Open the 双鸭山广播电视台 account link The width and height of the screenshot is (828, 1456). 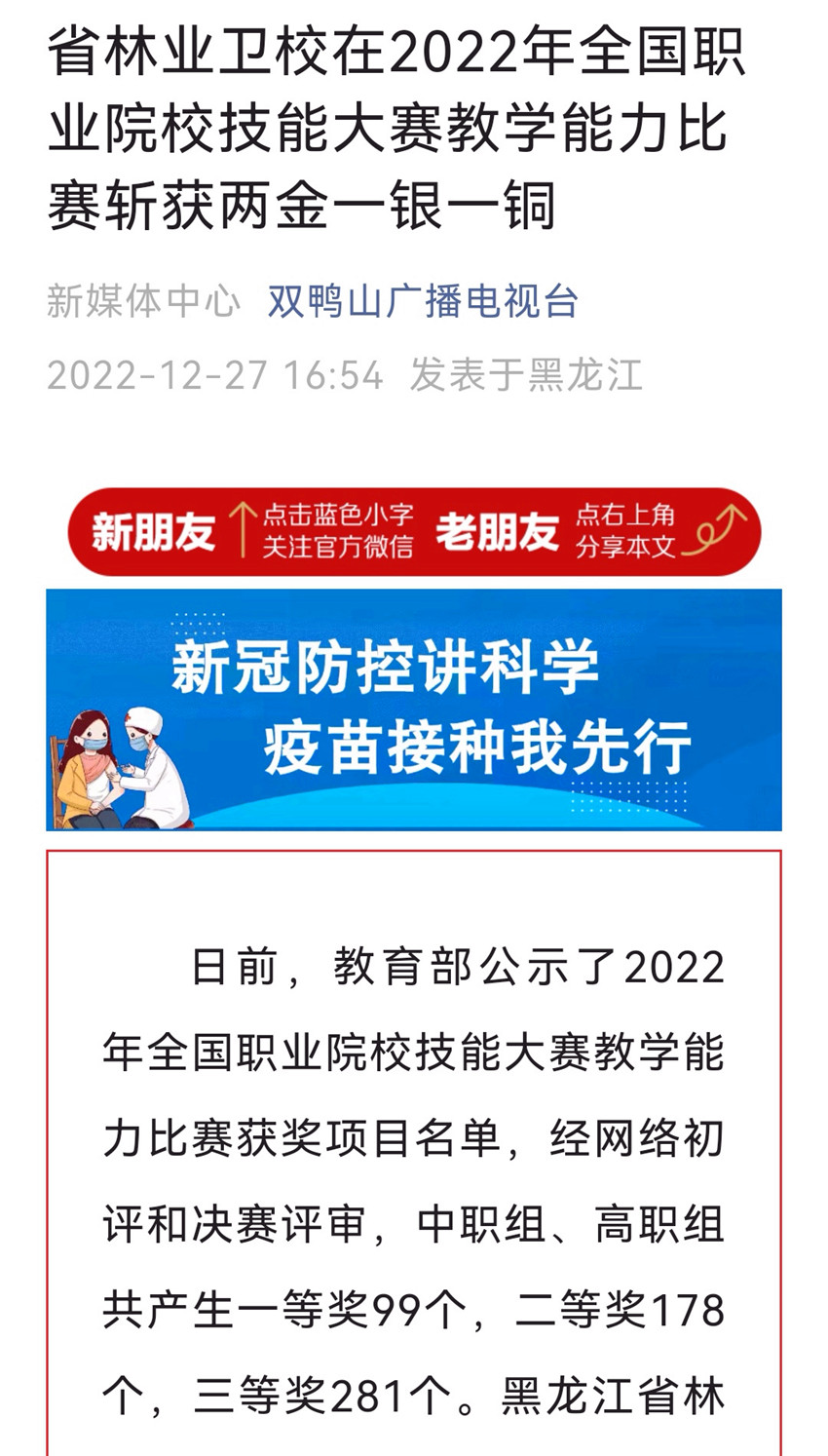pos(423,301)
